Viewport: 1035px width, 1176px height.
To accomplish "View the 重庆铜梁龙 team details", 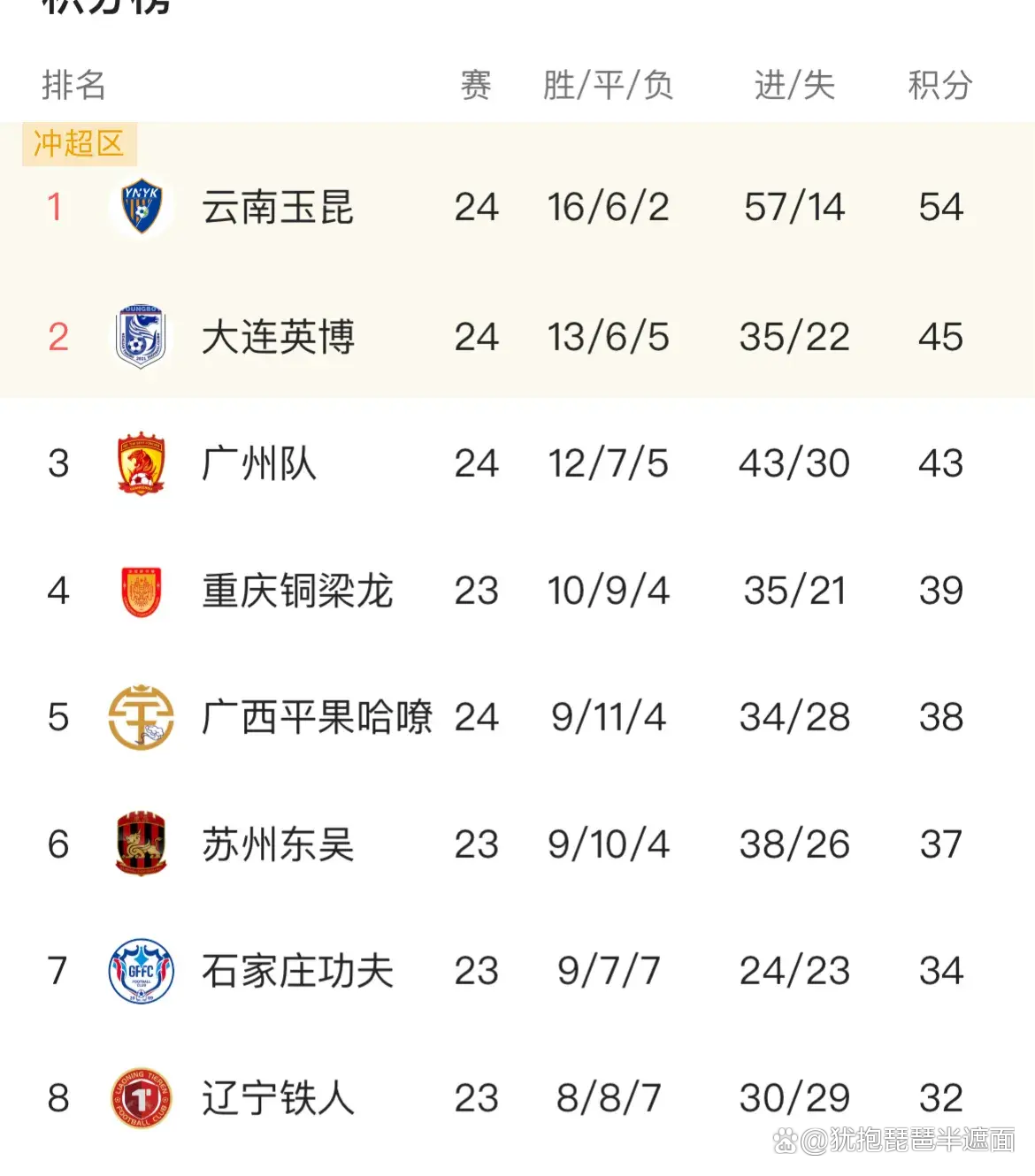I will [297, 591].
